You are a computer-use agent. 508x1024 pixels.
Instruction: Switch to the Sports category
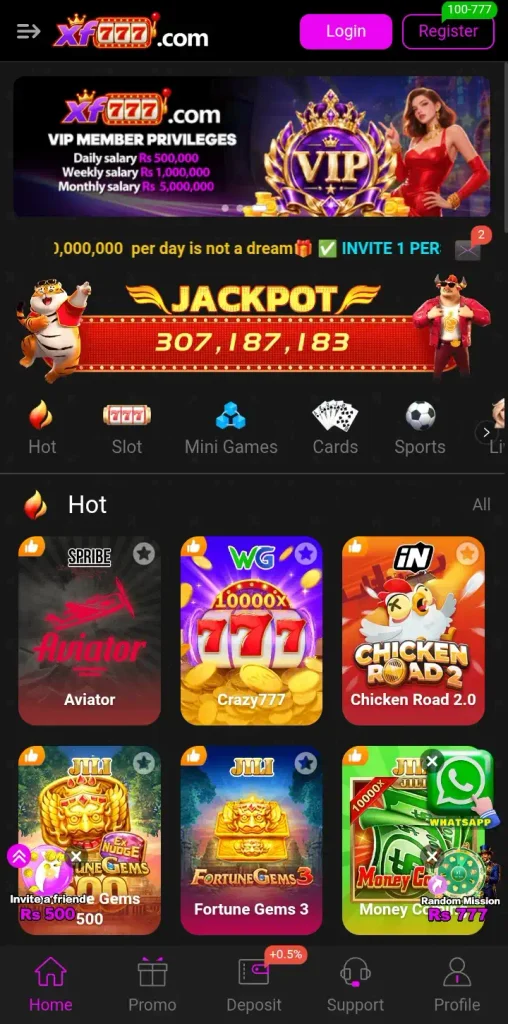(x=420, y=428)
